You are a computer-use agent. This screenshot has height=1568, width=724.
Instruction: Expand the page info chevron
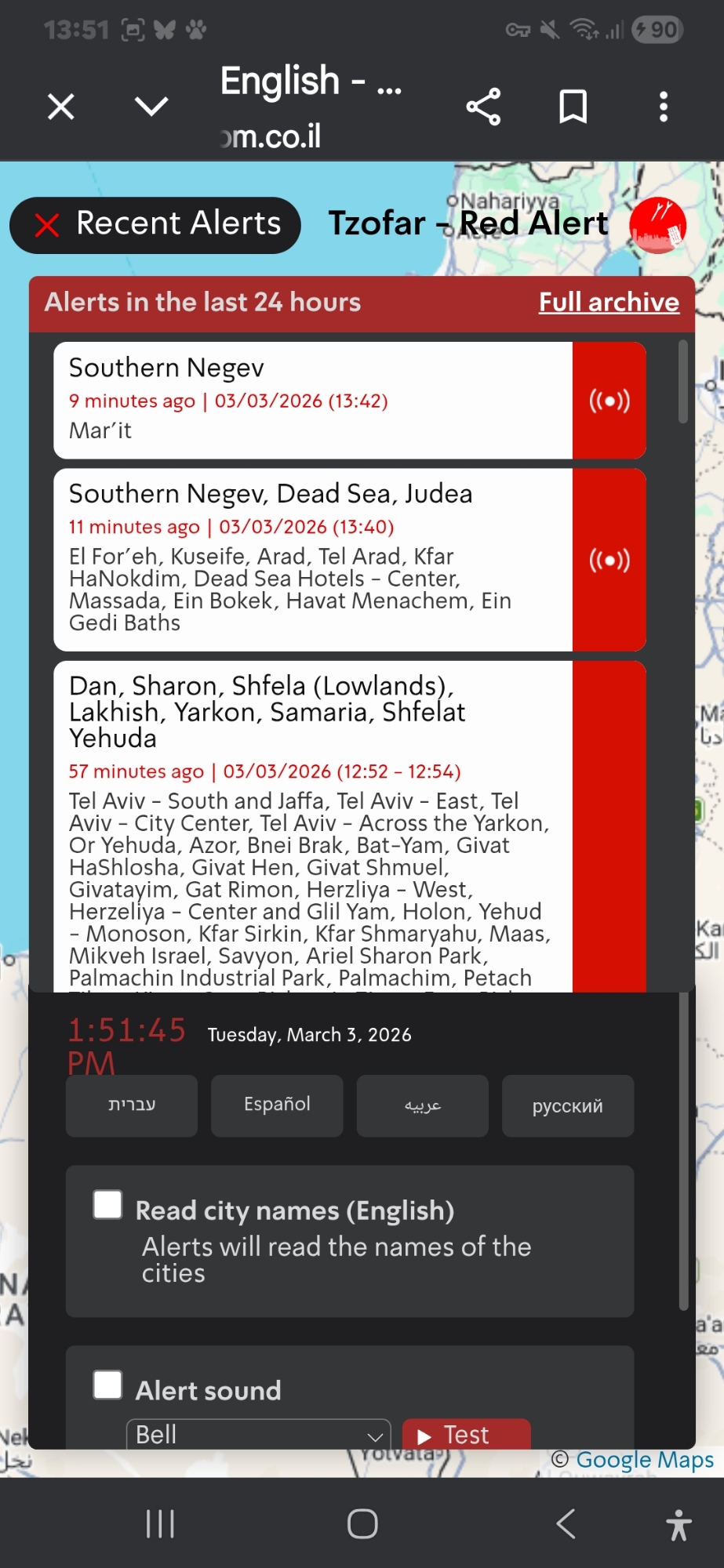tap(151, 107)
